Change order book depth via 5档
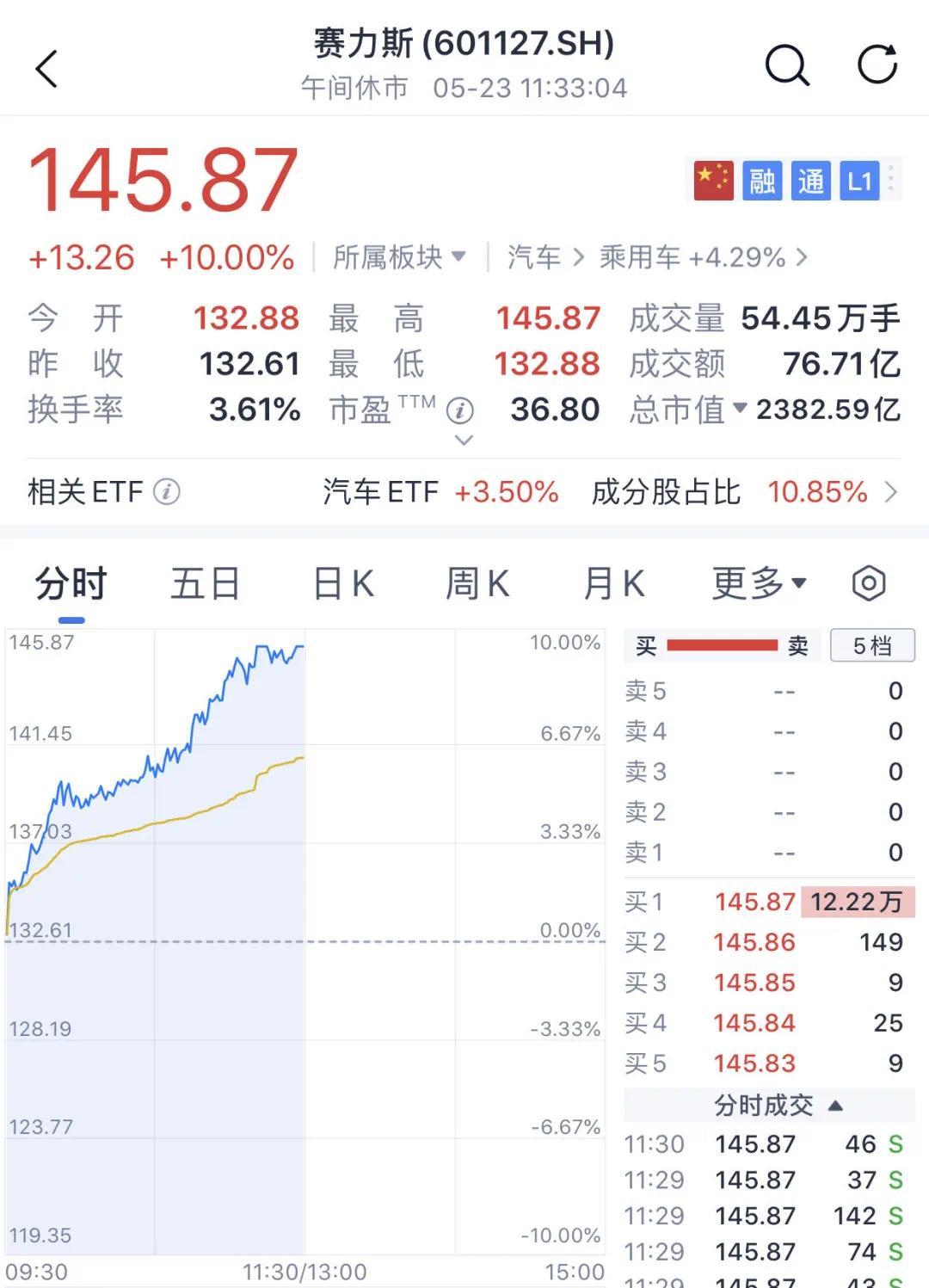Viewport: 929px width, 1288px height. coord(871,646)
